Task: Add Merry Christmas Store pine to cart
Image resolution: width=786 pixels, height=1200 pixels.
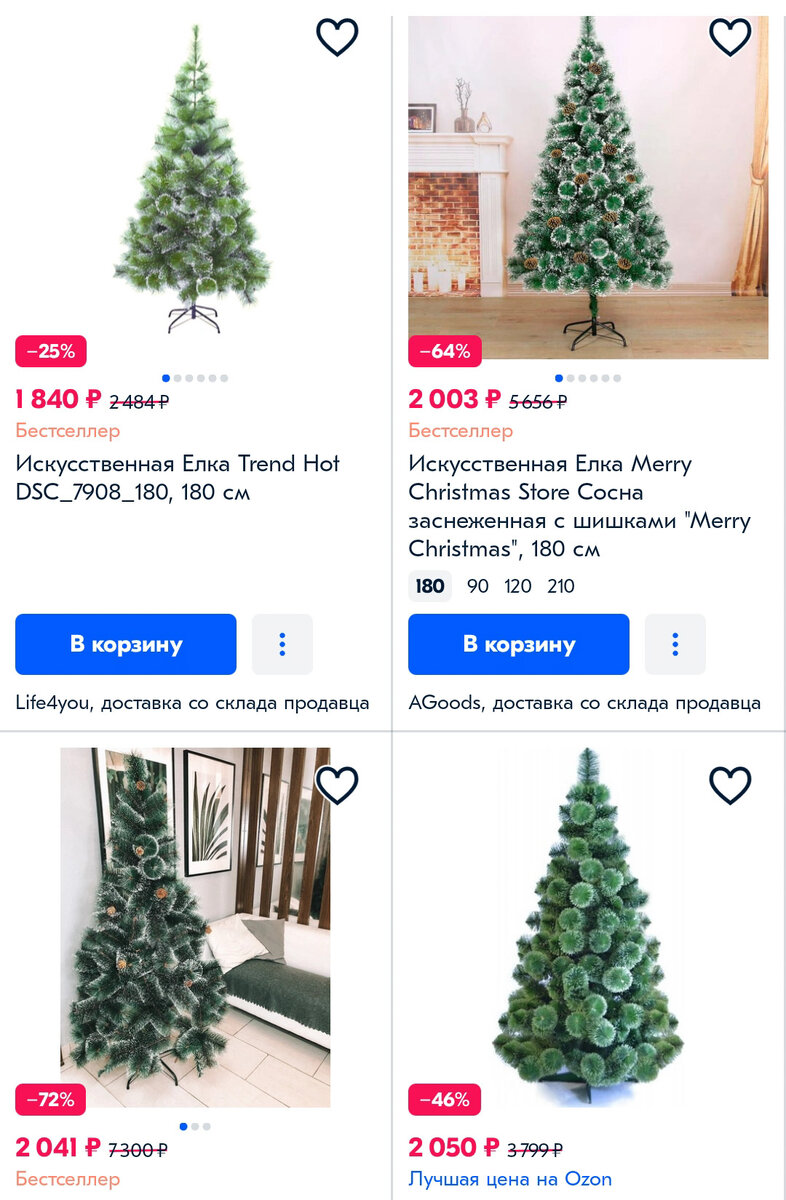Action: click(518, 644)
